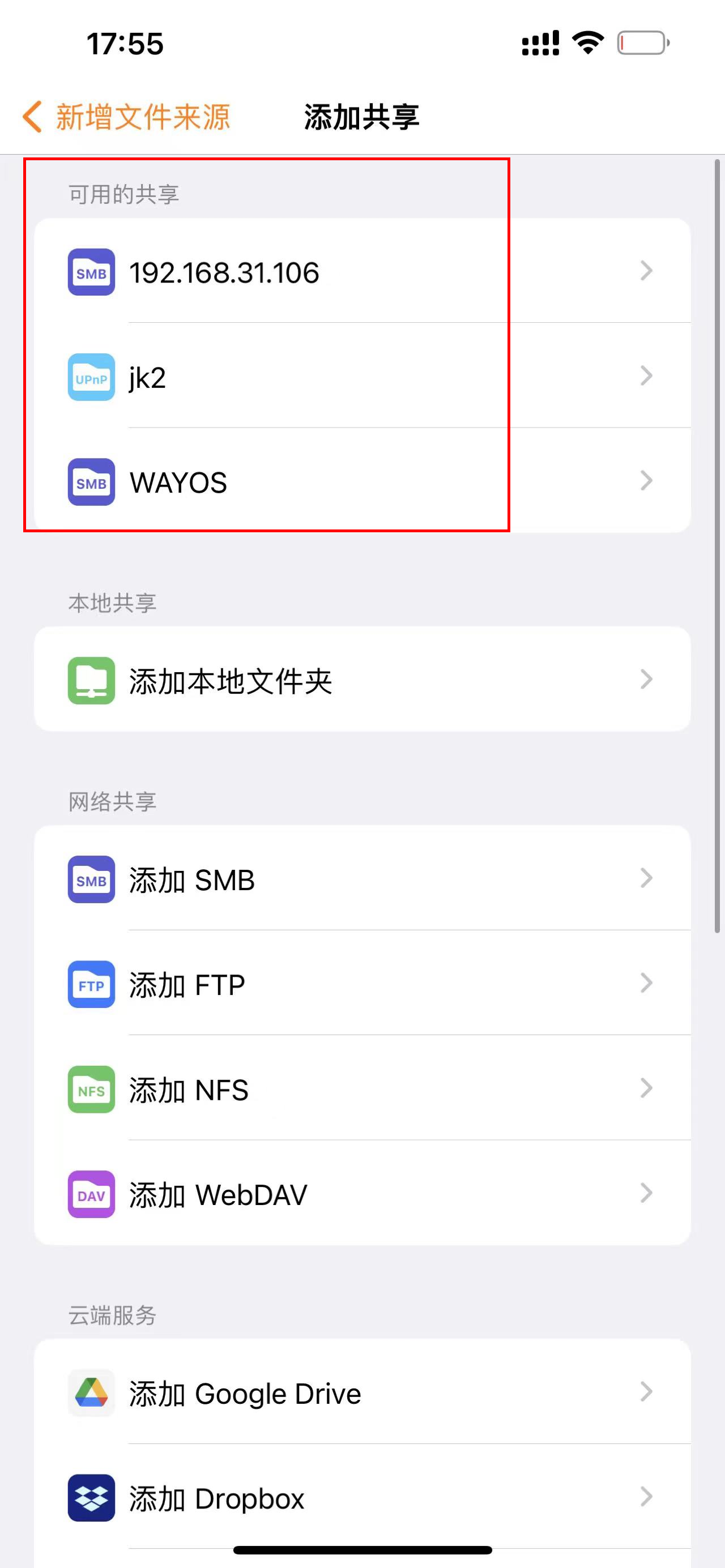Screen dimensions: 725x1568
Task: Open 添加 FTP
Action: [362, 983]
